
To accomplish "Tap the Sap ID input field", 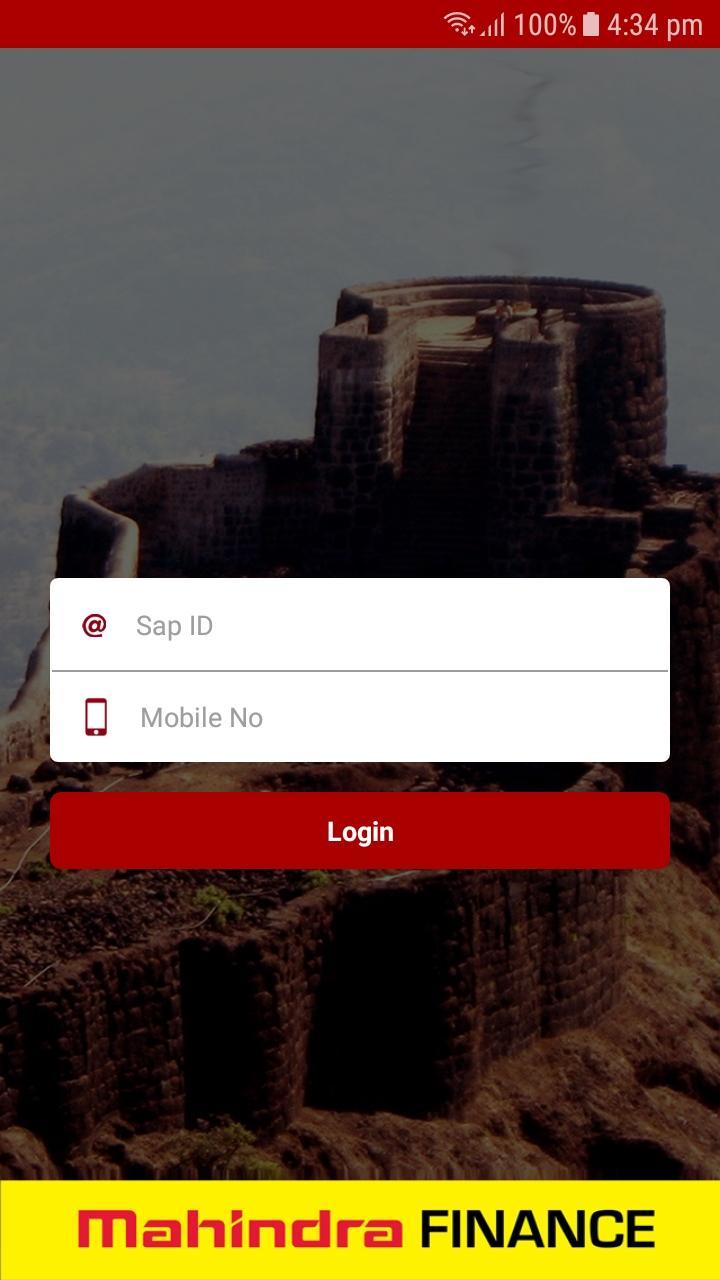I will pyautogui.click(x=390, y=626).
